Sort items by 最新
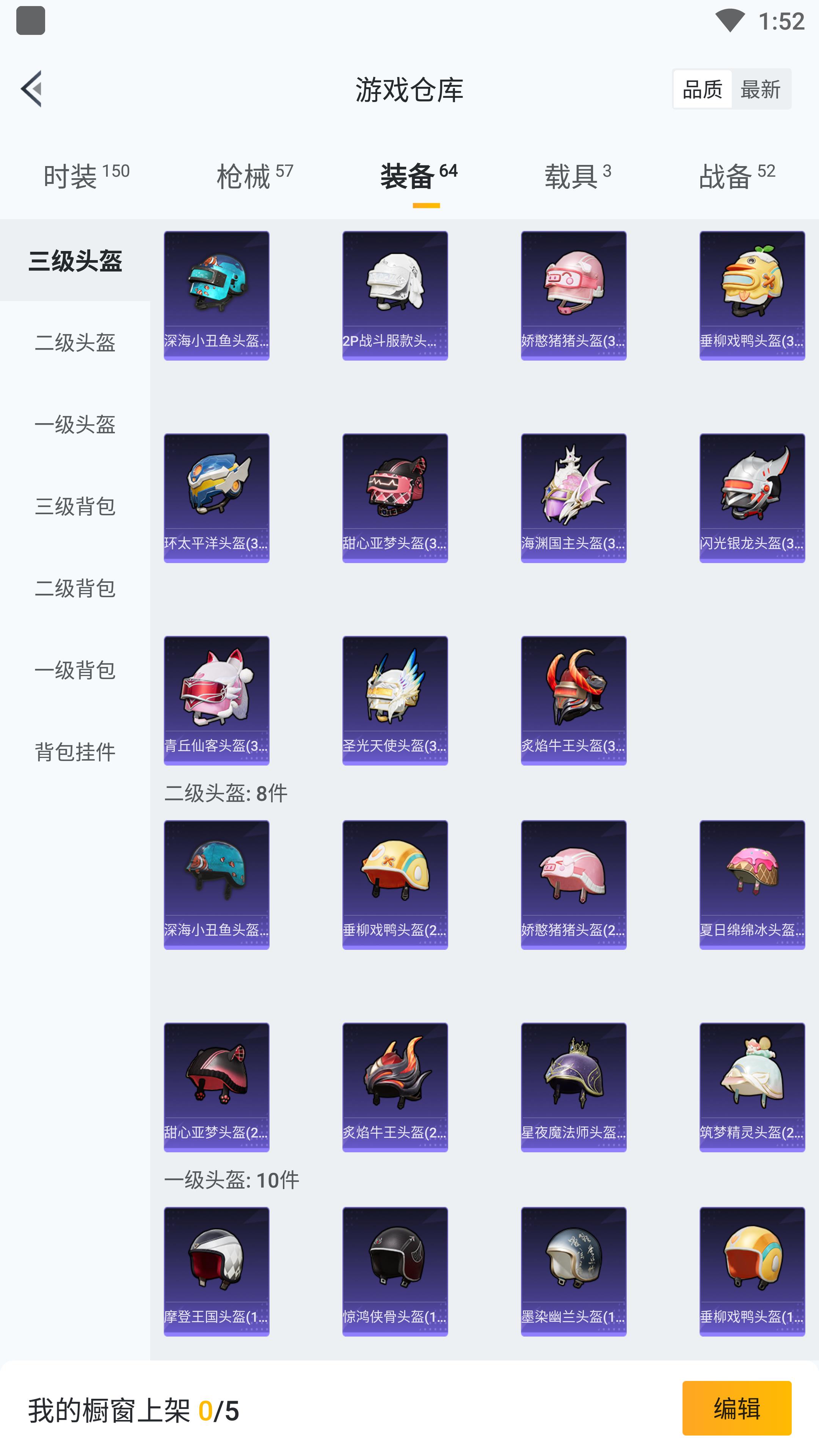Image resolution: width=819 pixels, height=1456 pixels. click(759, 89)
